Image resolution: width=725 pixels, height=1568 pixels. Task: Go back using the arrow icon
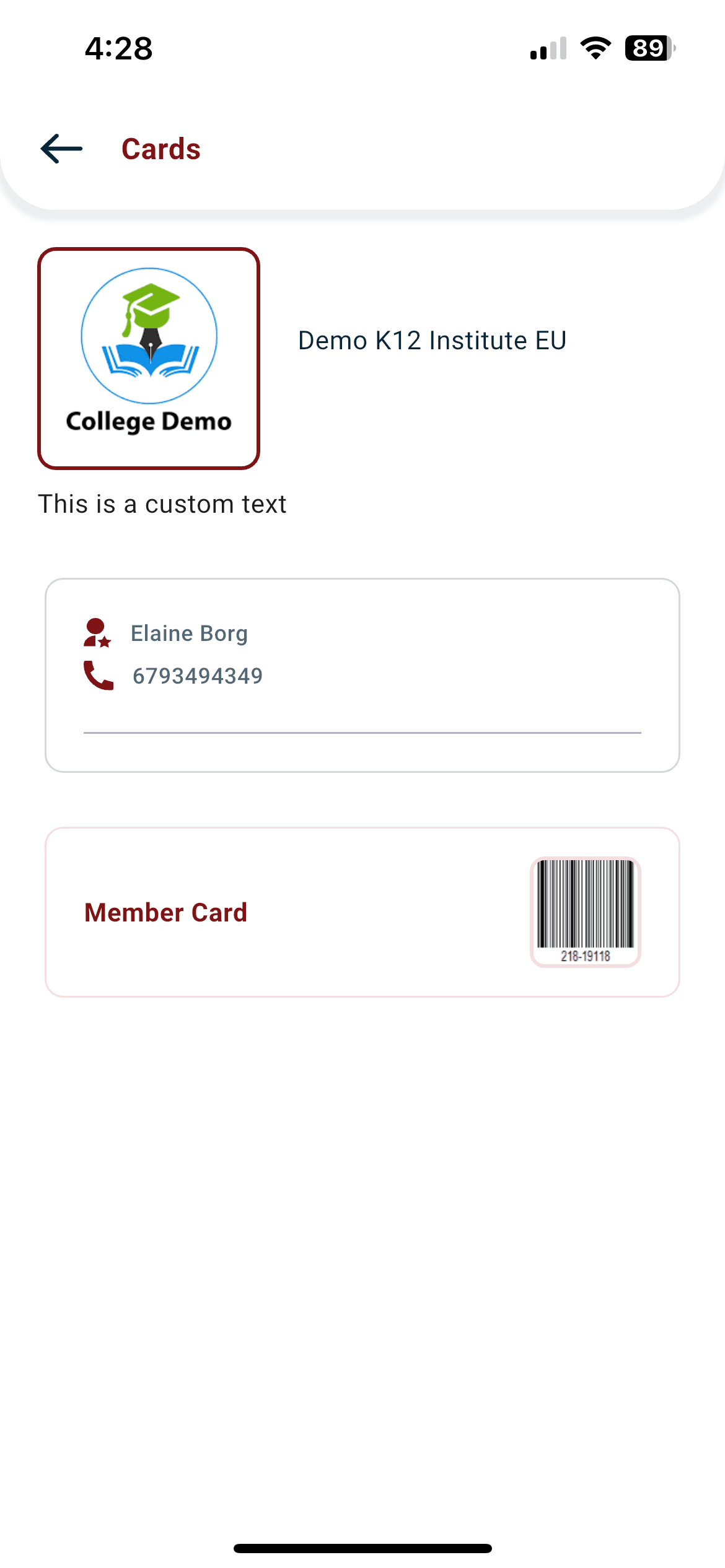point(61,149)
